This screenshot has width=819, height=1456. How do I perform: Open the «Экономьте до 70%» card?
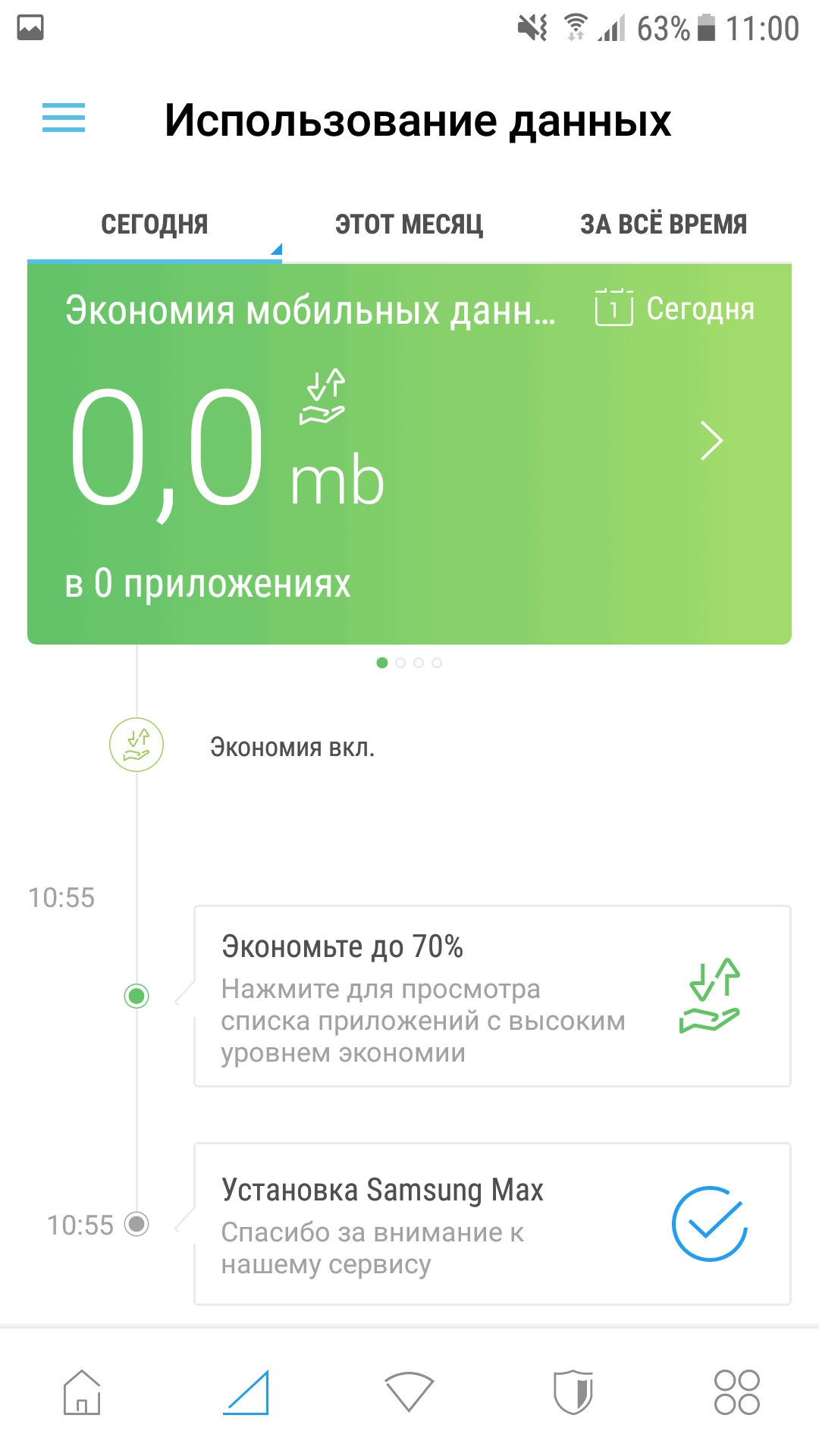[x=492, y=996]
